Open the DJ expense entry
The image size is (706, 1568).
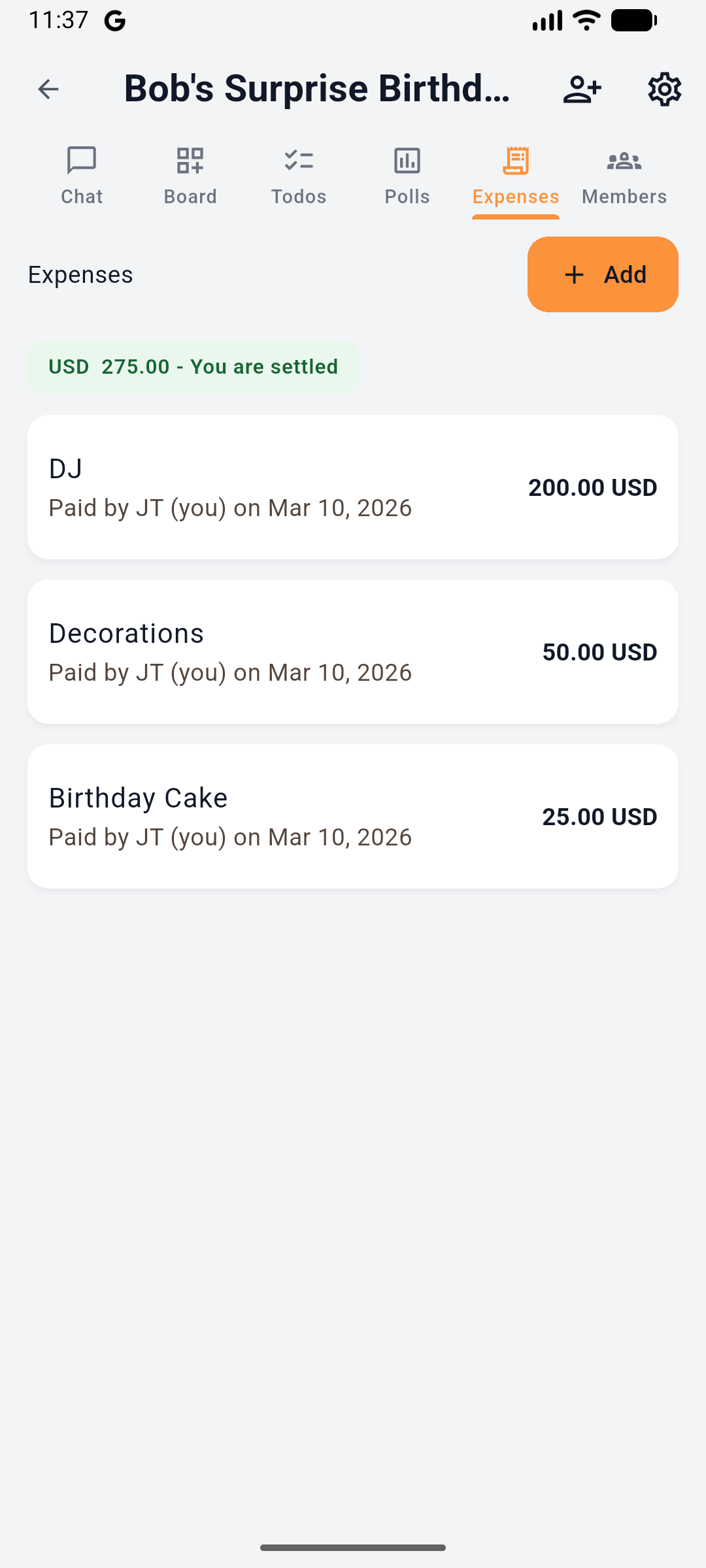pyautogui.click(x=353, y=486)
